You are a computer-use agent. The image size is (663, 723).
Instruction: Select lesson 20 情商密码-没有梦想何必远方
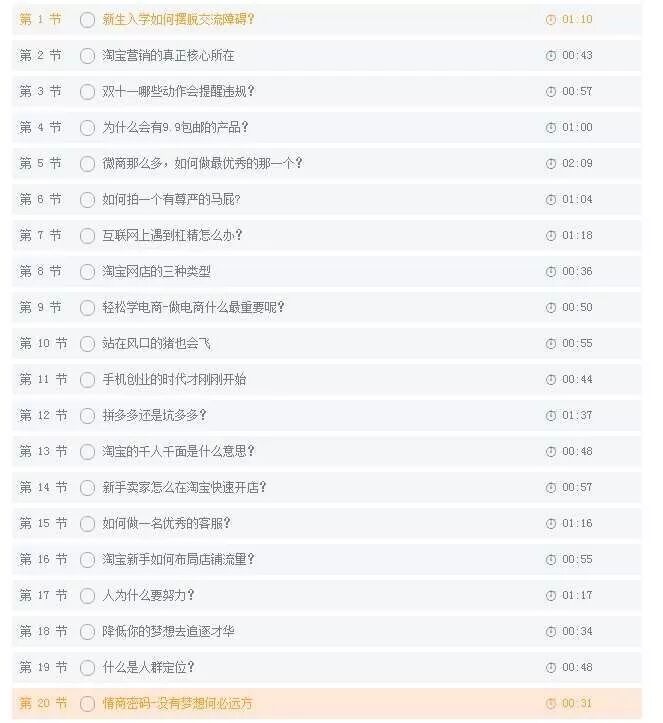pyautogui.click(x=177, y=703)
